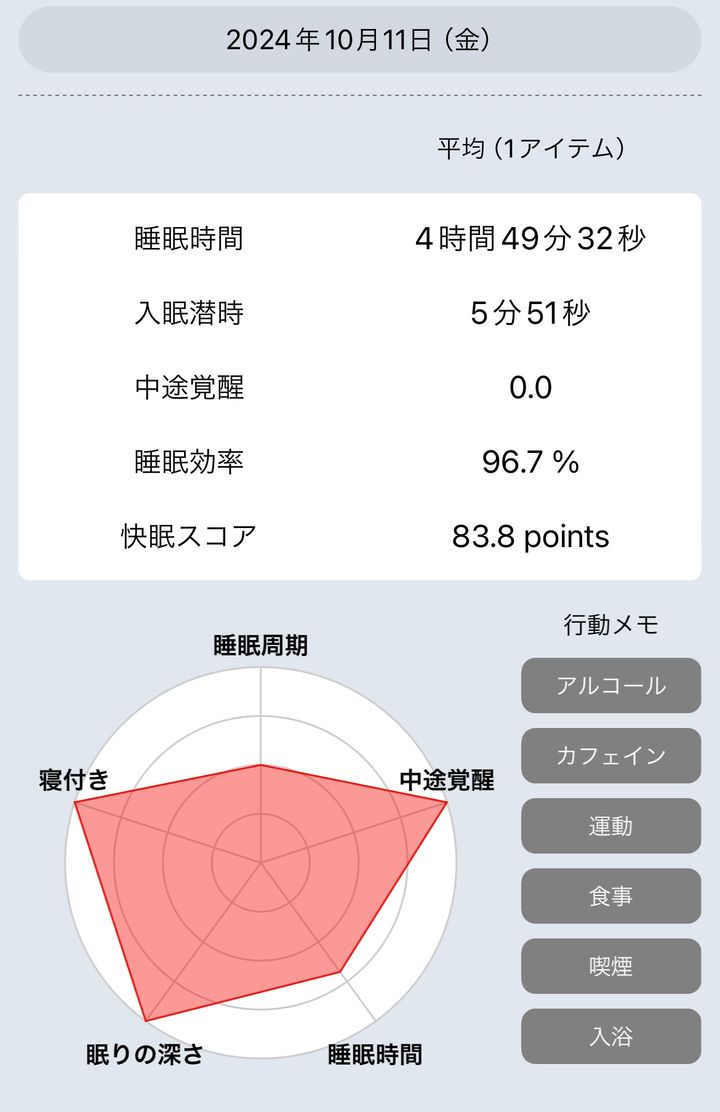Select the アルコール behavior memo
720x1112 pixels.
click(610, 685)
